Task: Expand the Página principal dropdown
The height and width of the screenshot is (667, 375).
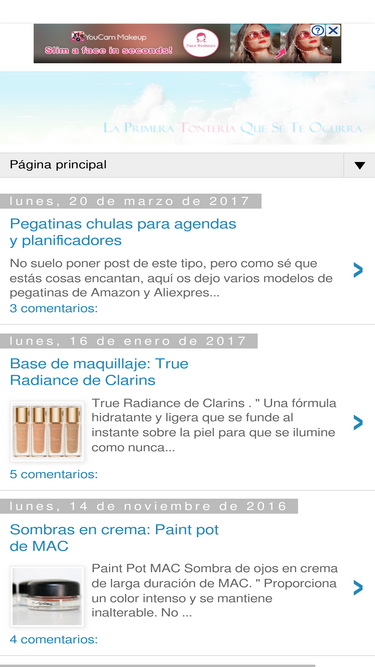Action: click(360, 165)
